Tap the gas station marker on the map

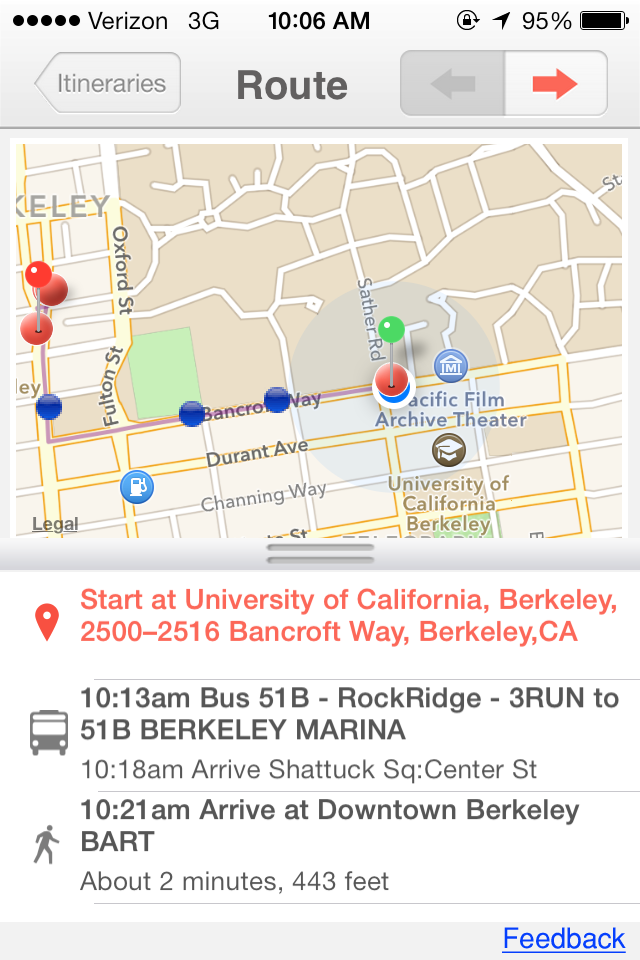point(137,487)
